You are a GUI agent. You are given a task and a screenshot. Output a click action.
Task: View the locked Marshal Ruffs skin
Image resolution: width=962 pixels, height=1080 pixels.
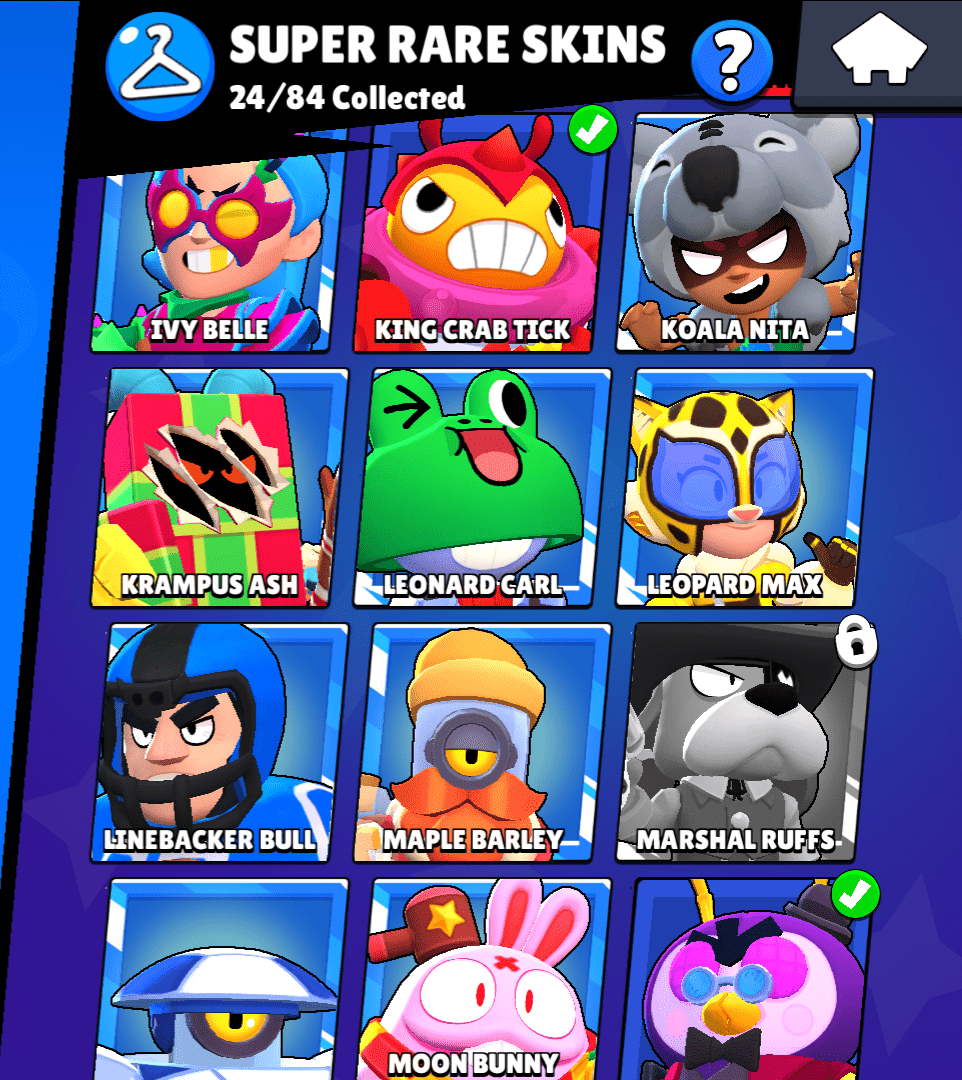point(745,742)
